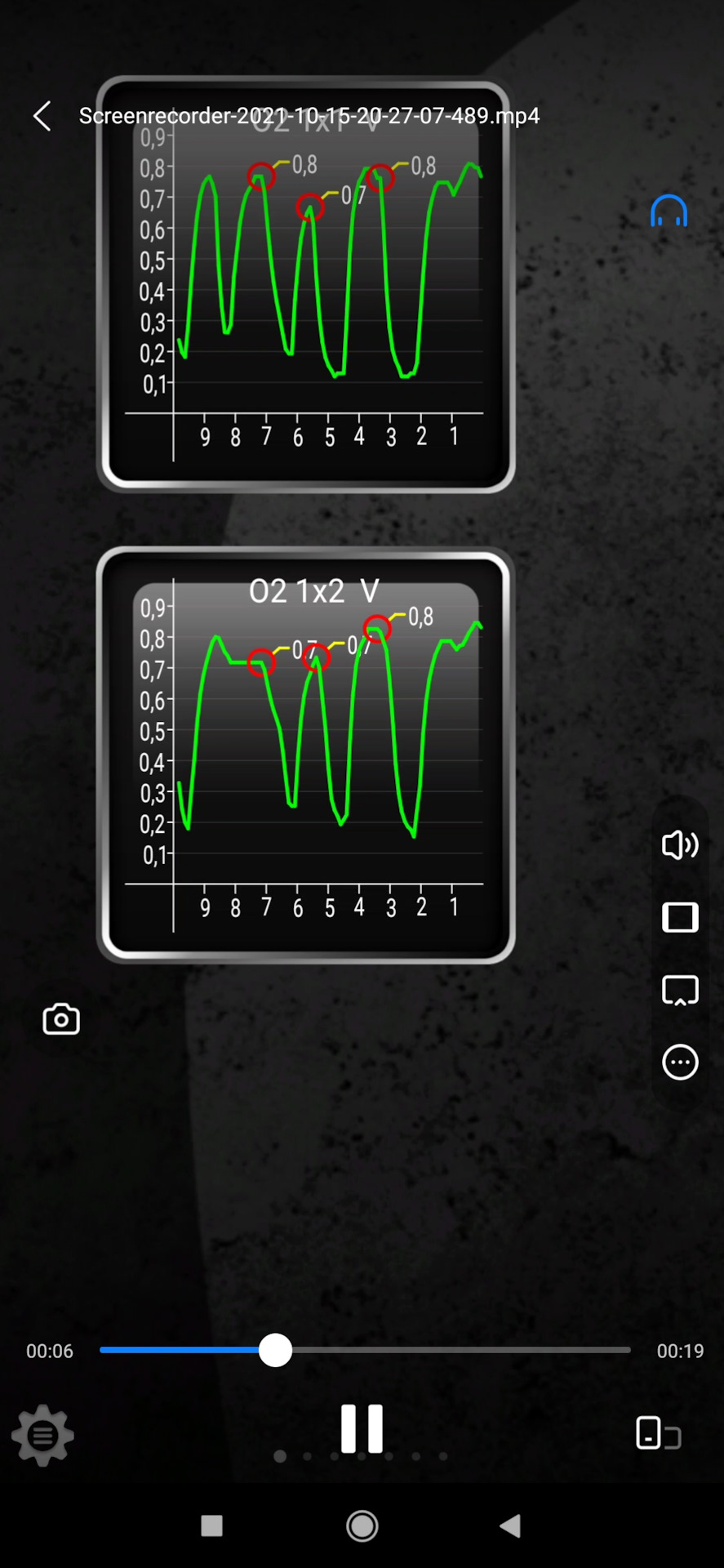Rotate the screen orientation
This screenshot has width=724, height=1568.
[x=658, y=1433]
